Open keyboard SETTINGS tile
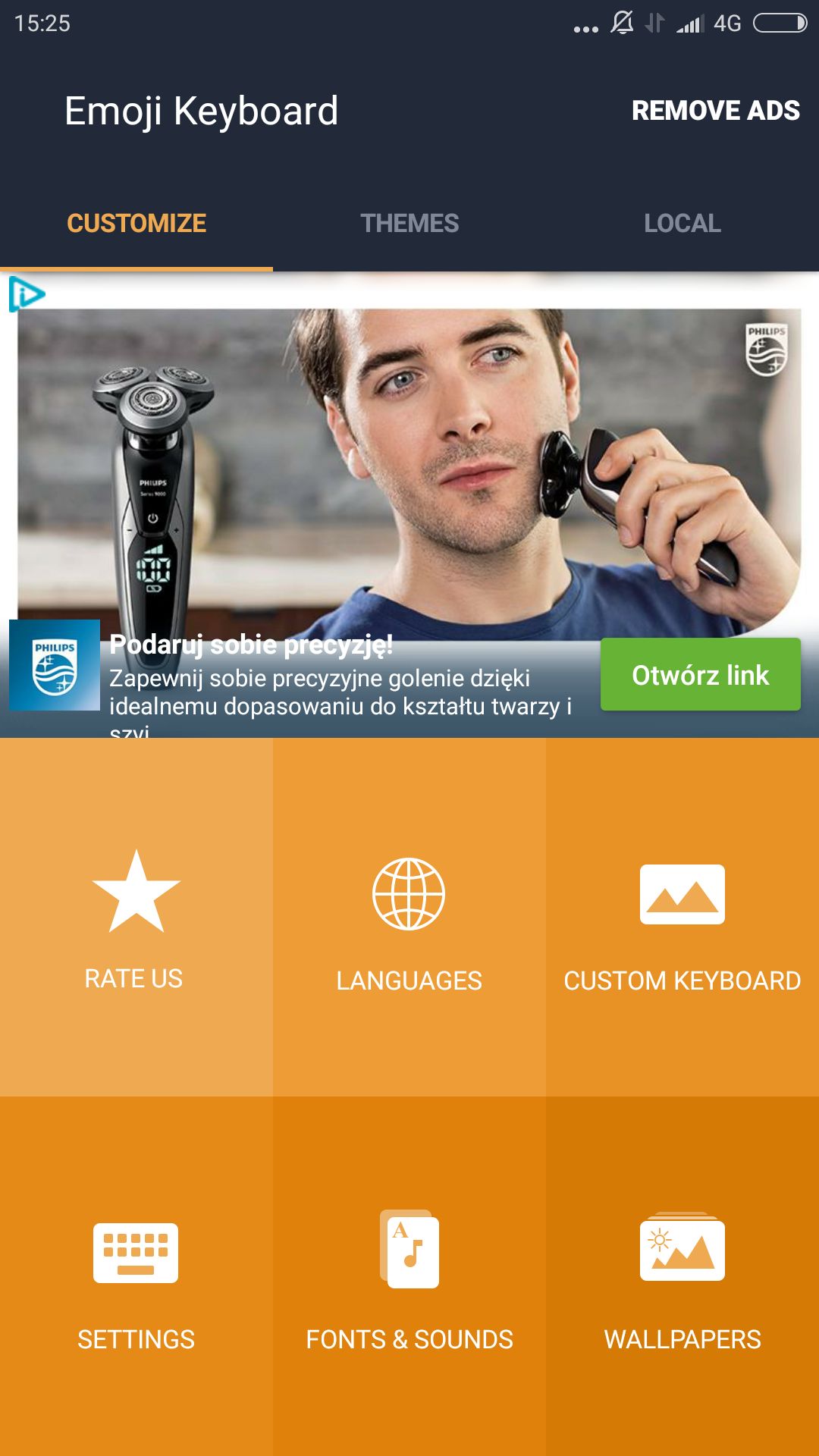Image resolution: width=819 pixels, height=1456 pixels. click(x=136, y=1276)
